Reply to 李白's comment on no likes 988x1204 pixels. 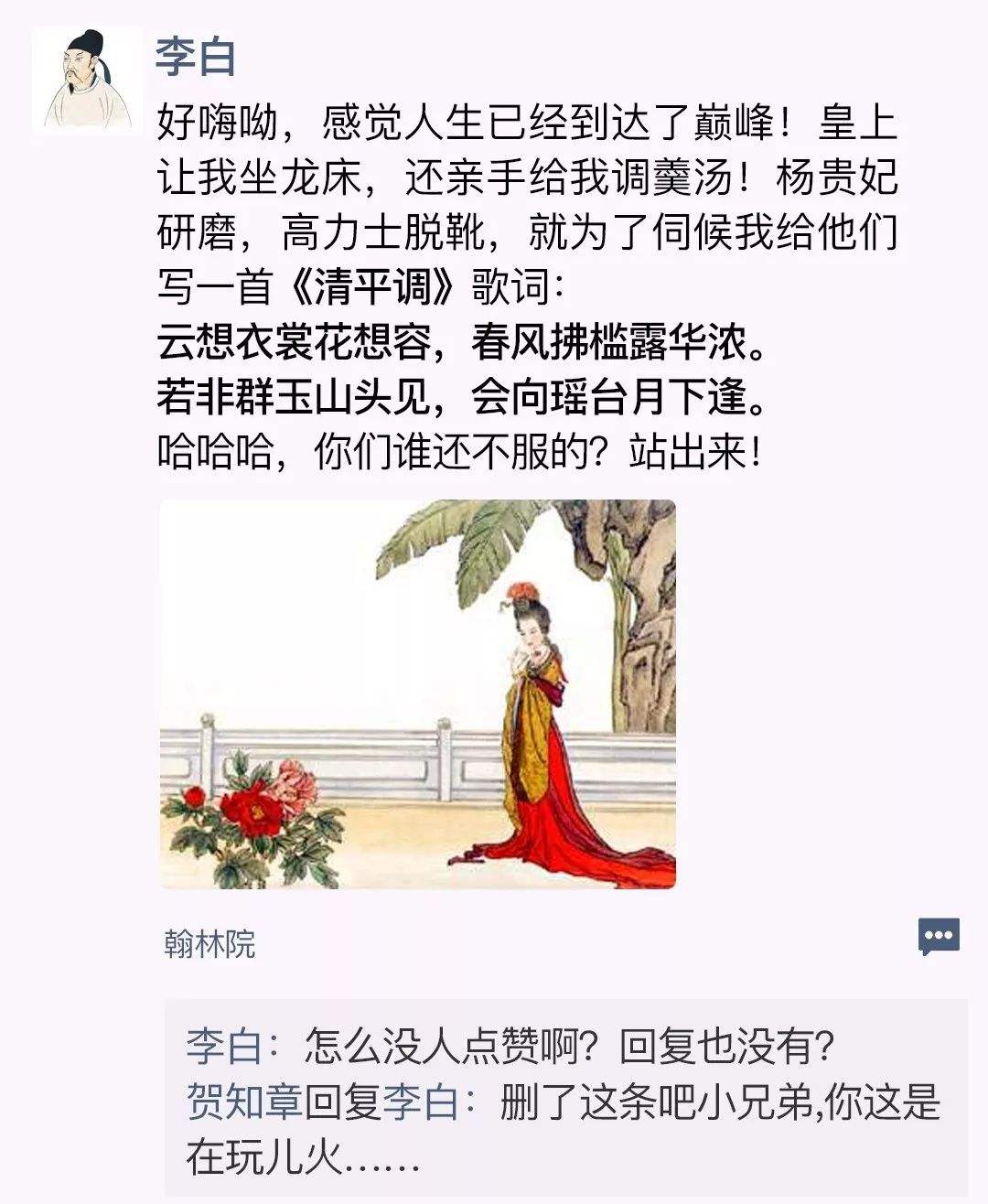coord(567,1047)
